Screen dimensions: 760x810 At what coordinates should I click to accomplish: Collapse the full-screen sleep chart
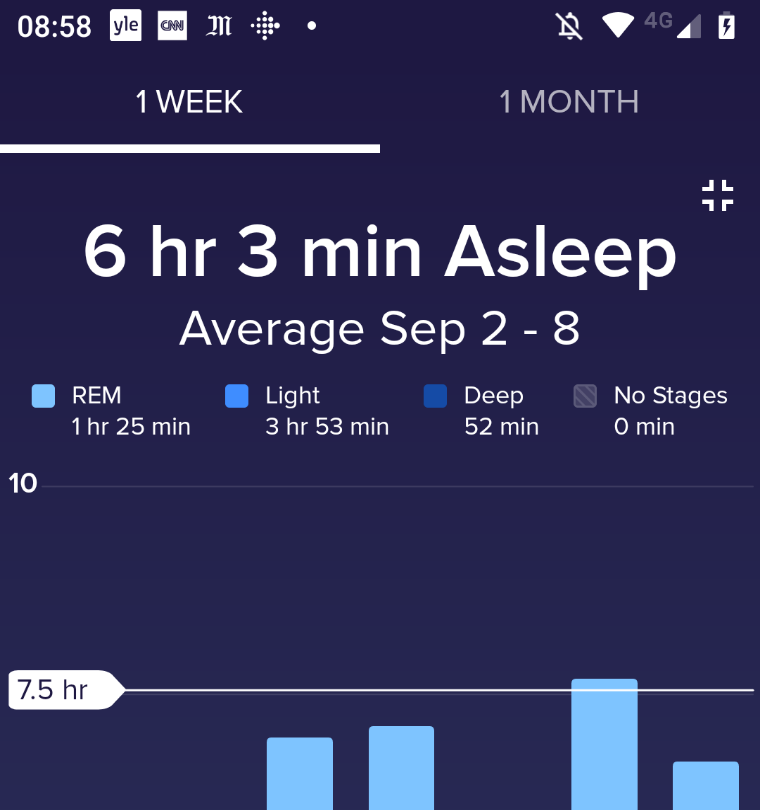(717, 195)
